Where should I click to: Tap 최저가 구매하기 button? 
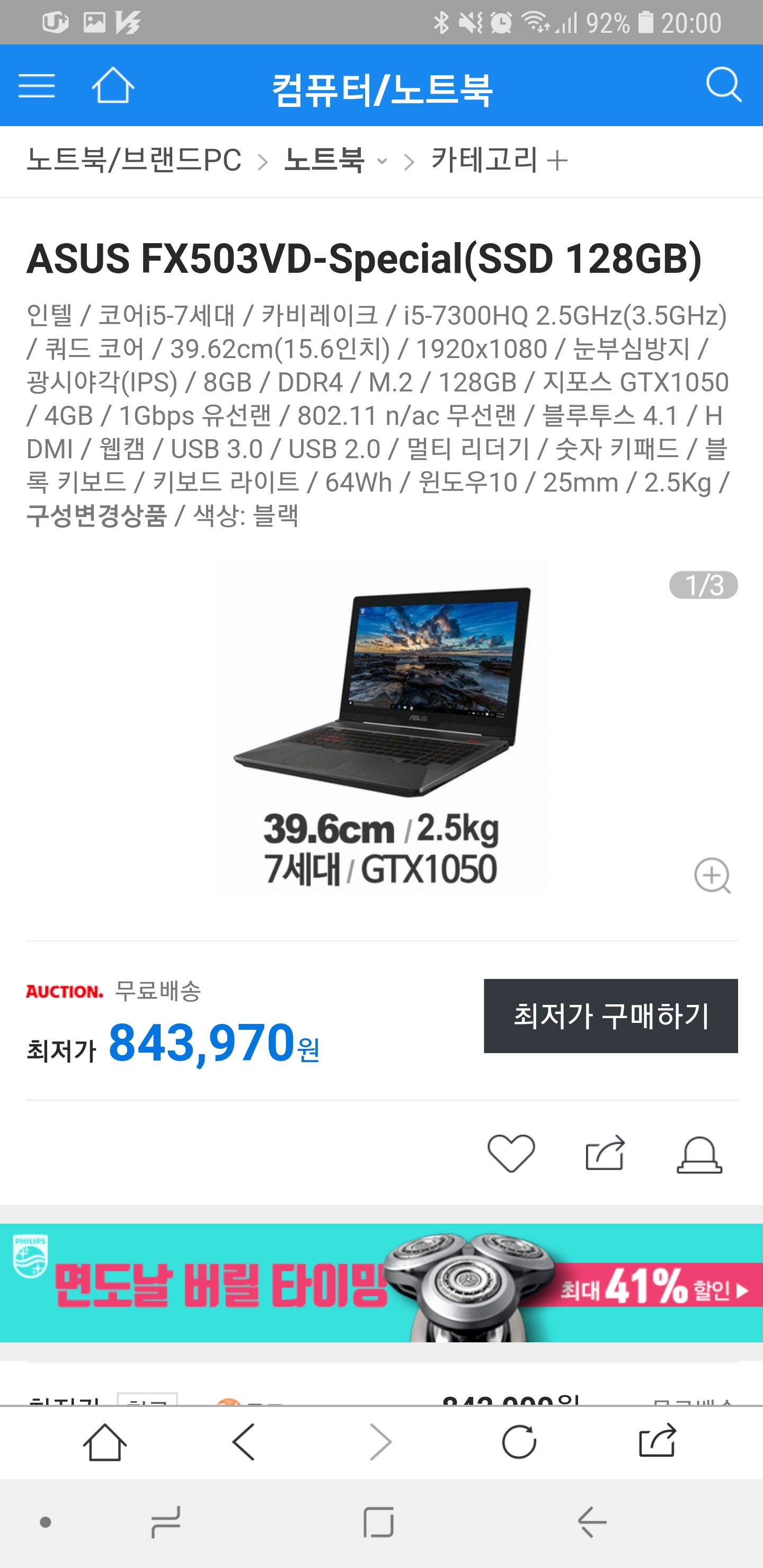pyautogui.click(x=610, y=1015)
